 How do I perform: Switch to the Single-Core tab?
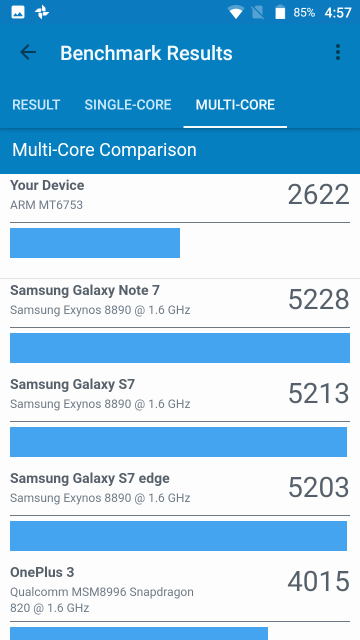(x=128, y=105)
